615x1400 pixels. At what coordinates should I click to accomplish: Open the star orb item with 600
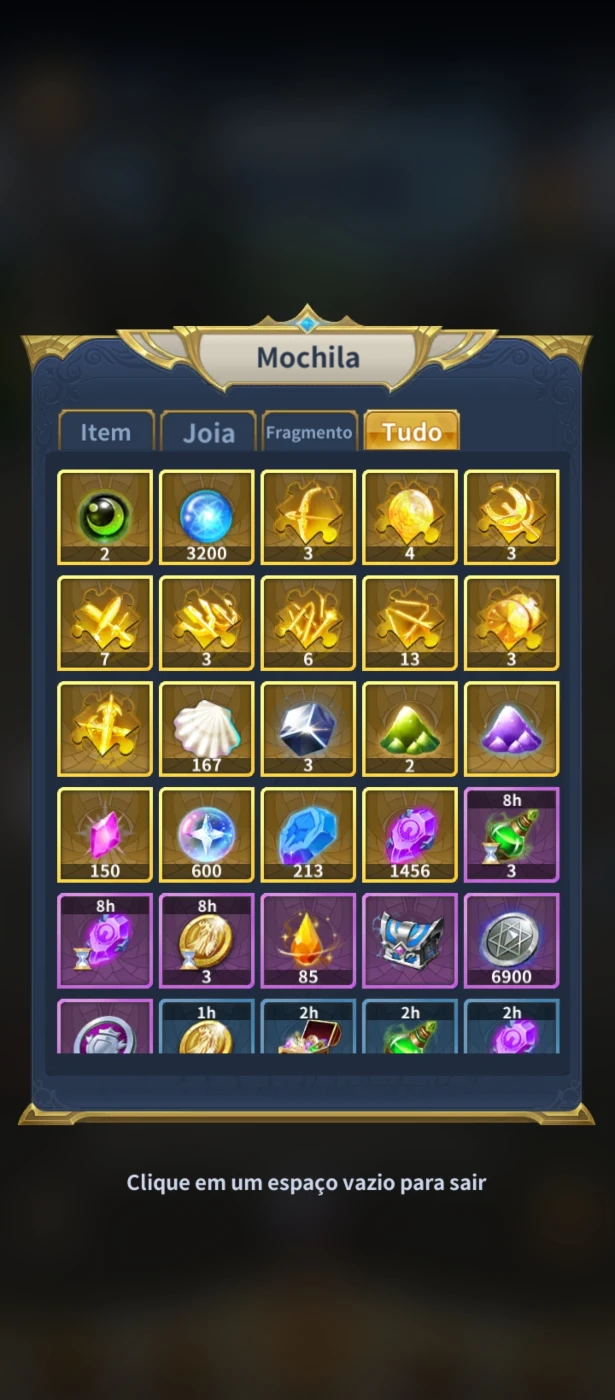(207, 834)
